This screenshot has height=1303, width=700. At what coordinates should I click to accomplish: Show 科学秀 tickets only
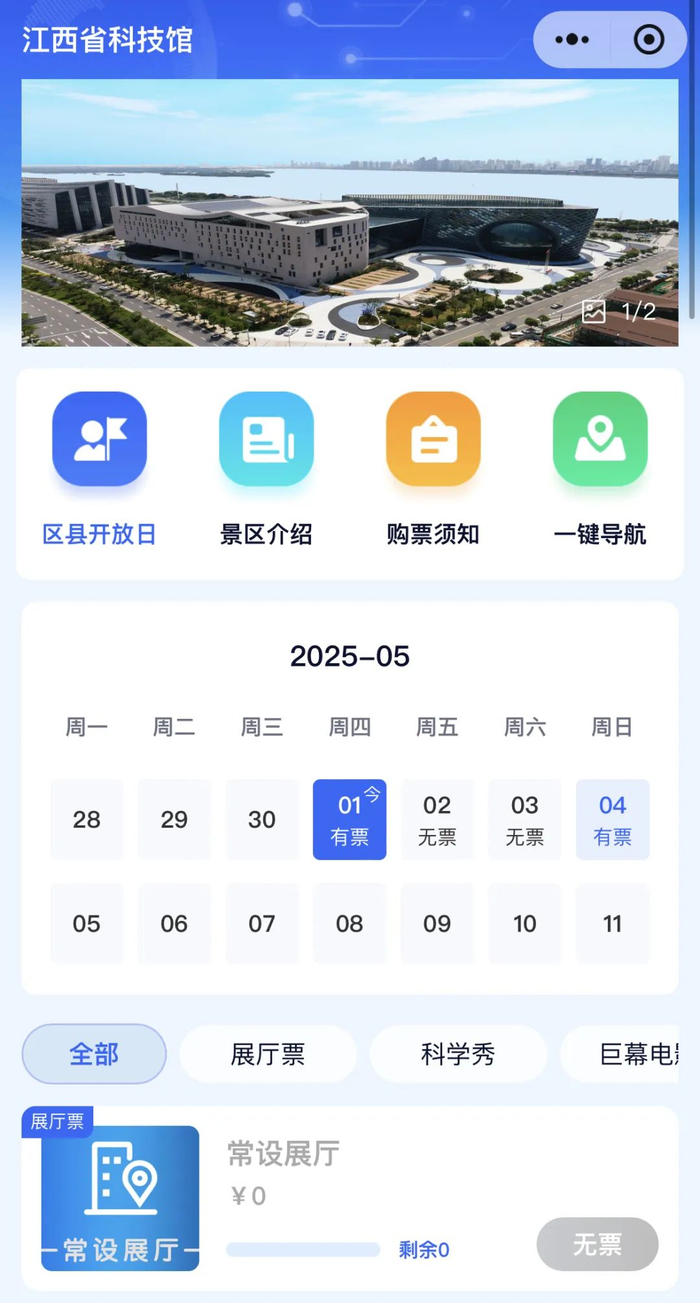(458, 1054)
